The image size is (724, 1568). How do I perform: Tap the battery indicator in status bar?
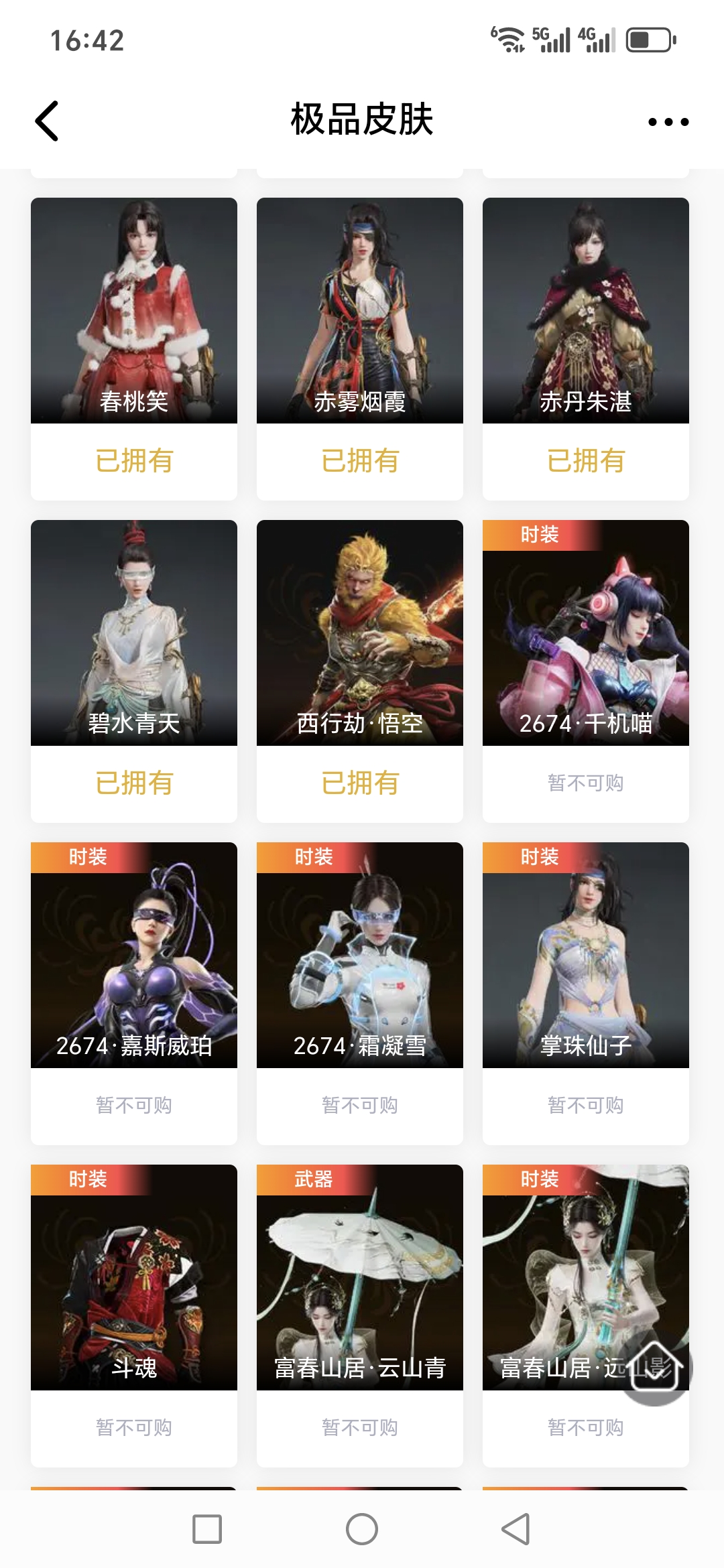tap(648, 38)
